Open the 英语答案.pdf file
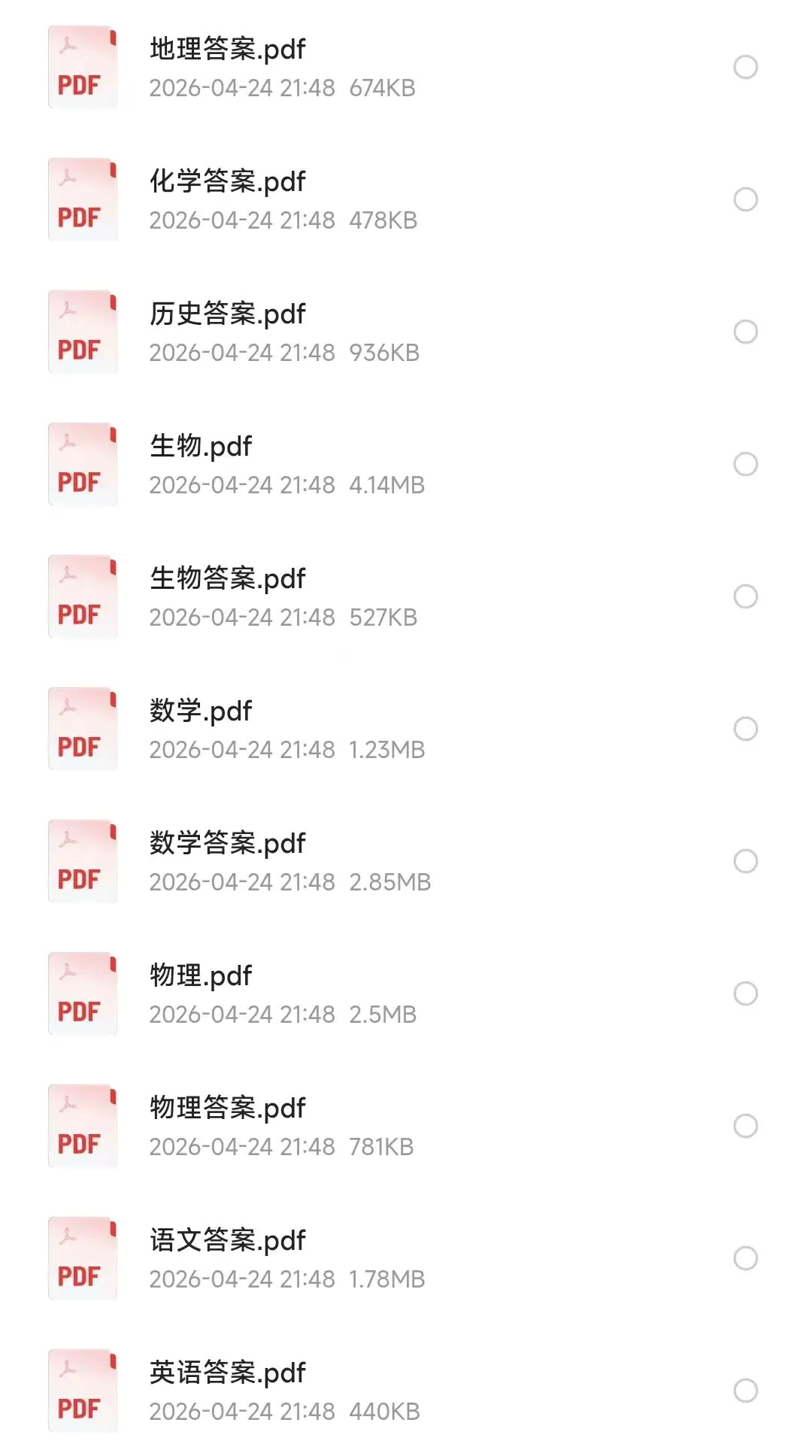 (227, 1373)
